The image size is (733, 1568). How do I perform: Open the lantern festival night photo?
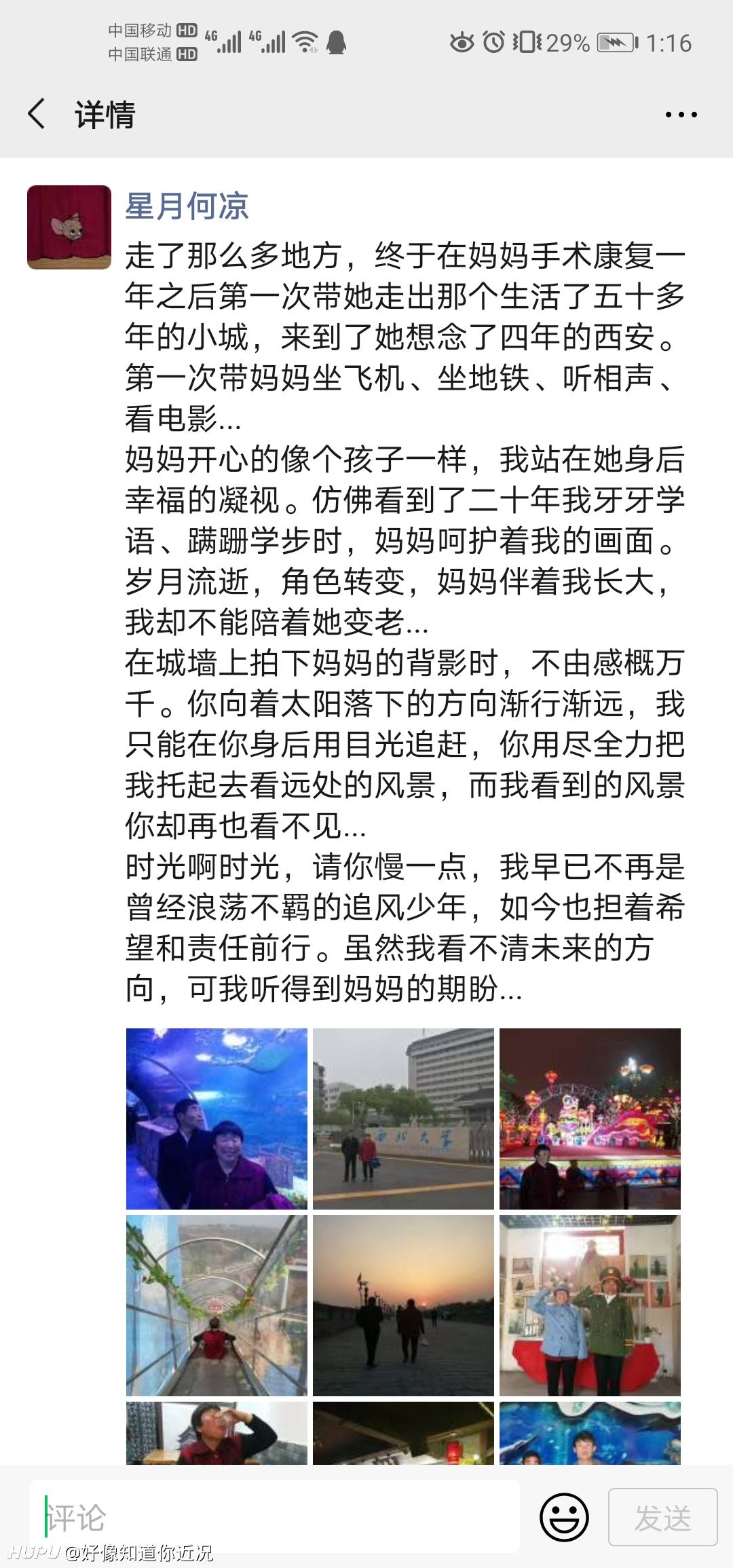click(x=590, y=1119)
